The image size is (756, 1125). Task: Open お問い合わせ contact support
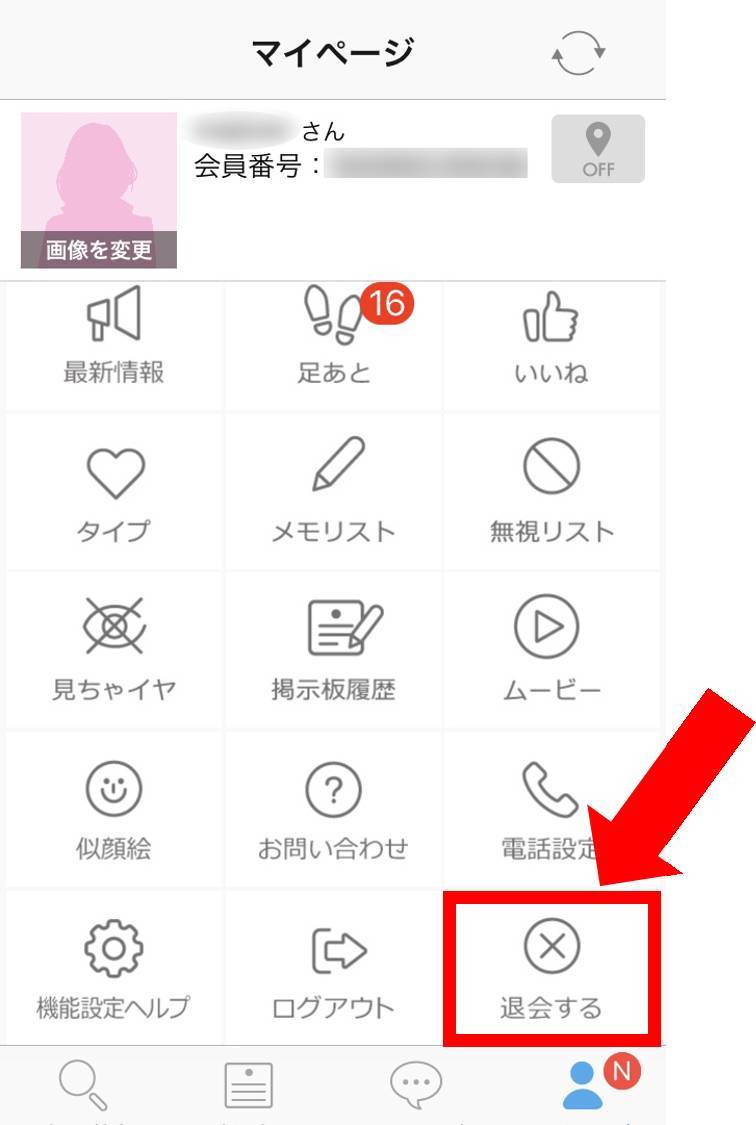pyautogui.click(x=334, y=808)
